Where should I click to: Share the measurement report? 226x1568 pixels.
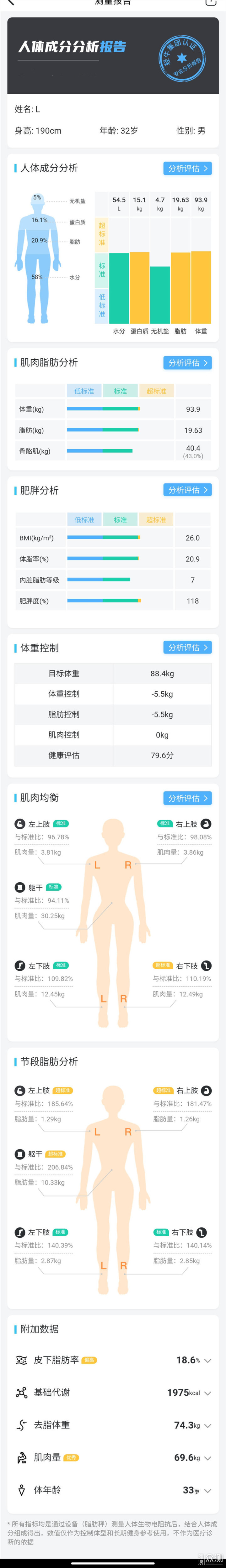point(211,3)
